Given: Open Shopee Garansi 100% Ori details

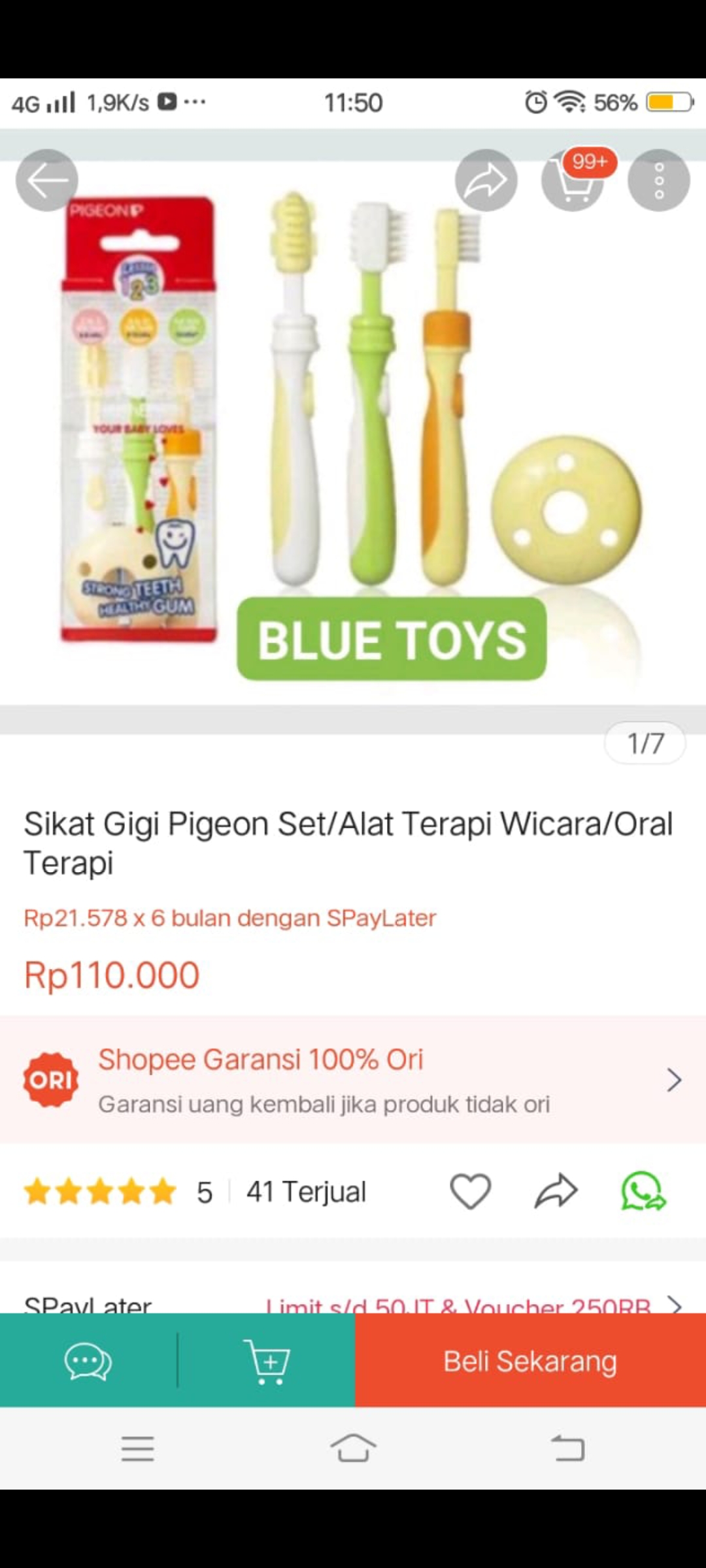Looking at the screenshot, I should pos(353,1079).
